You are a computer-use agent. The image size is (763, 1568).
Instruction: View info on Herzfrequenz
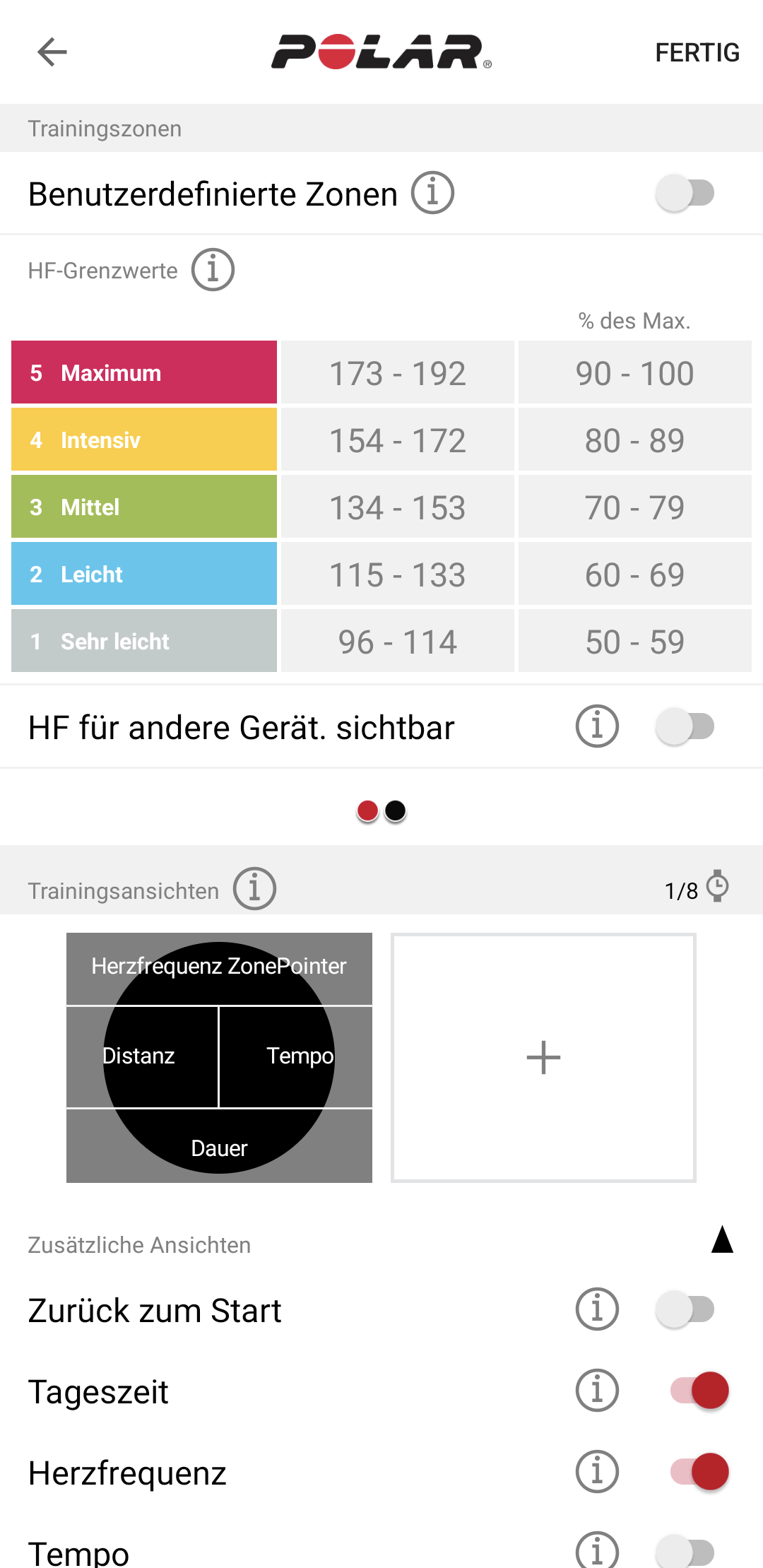(597, 1472)
